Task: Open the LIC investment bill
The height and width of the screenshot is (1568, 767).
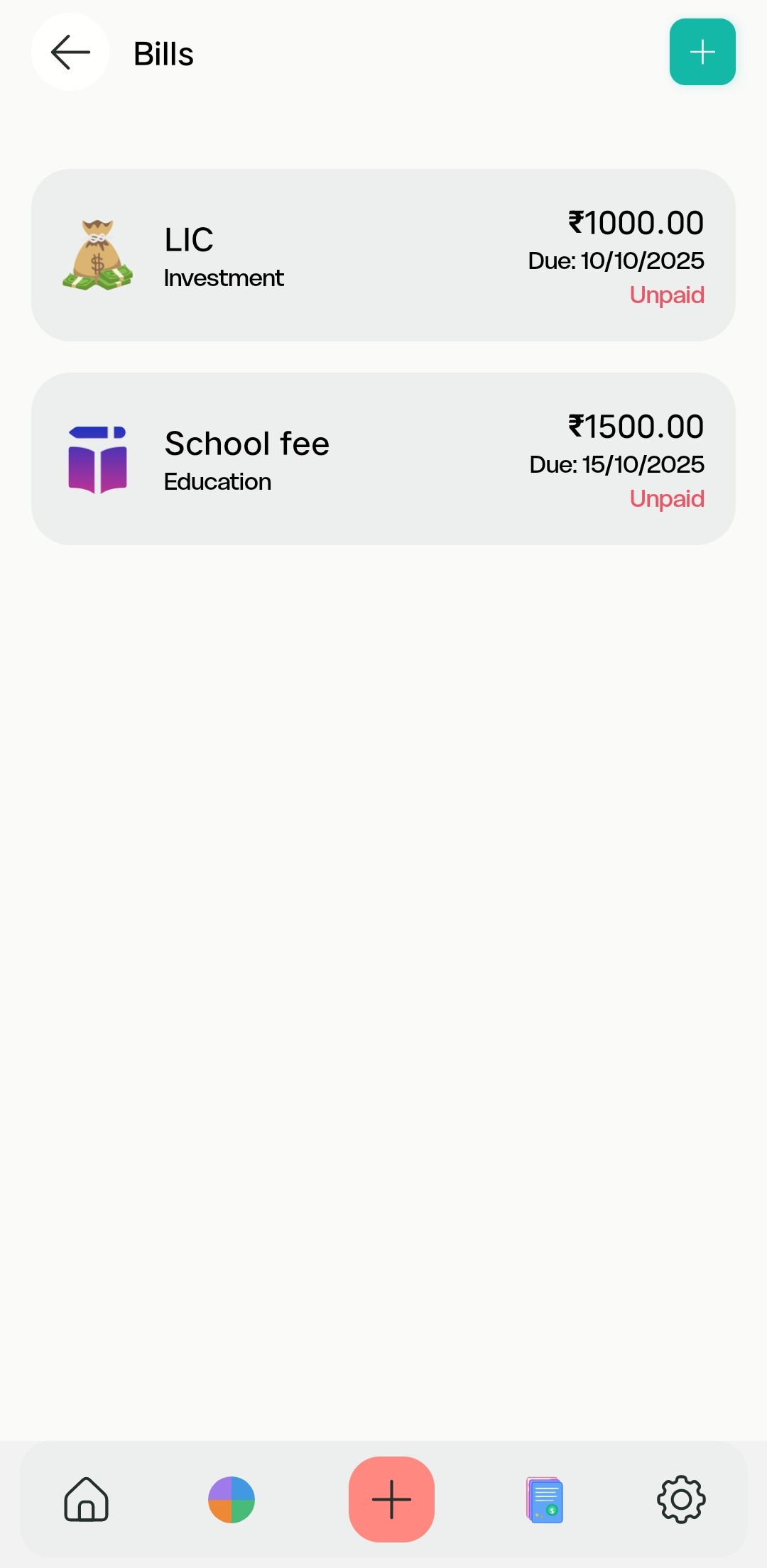Action: [383, 256]
